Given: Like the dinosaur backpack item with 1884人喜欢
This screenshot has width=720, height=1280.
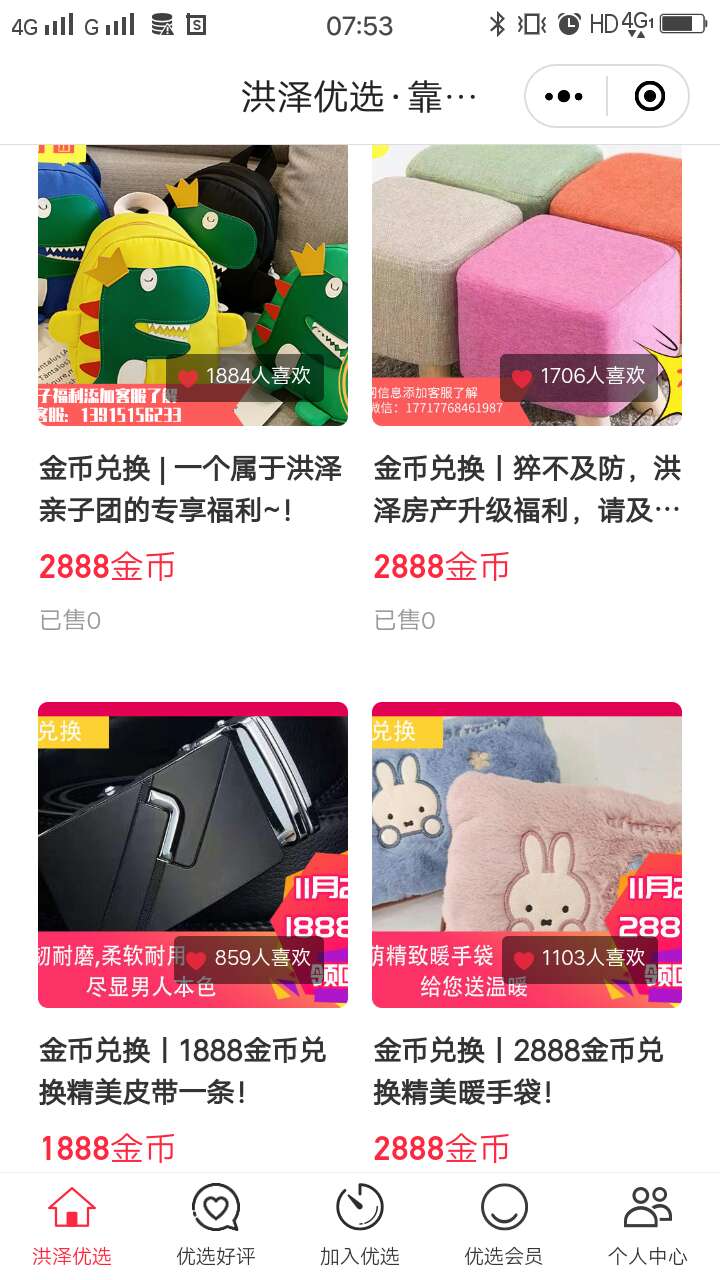Looking at the screenshot, I should [188, 378].
